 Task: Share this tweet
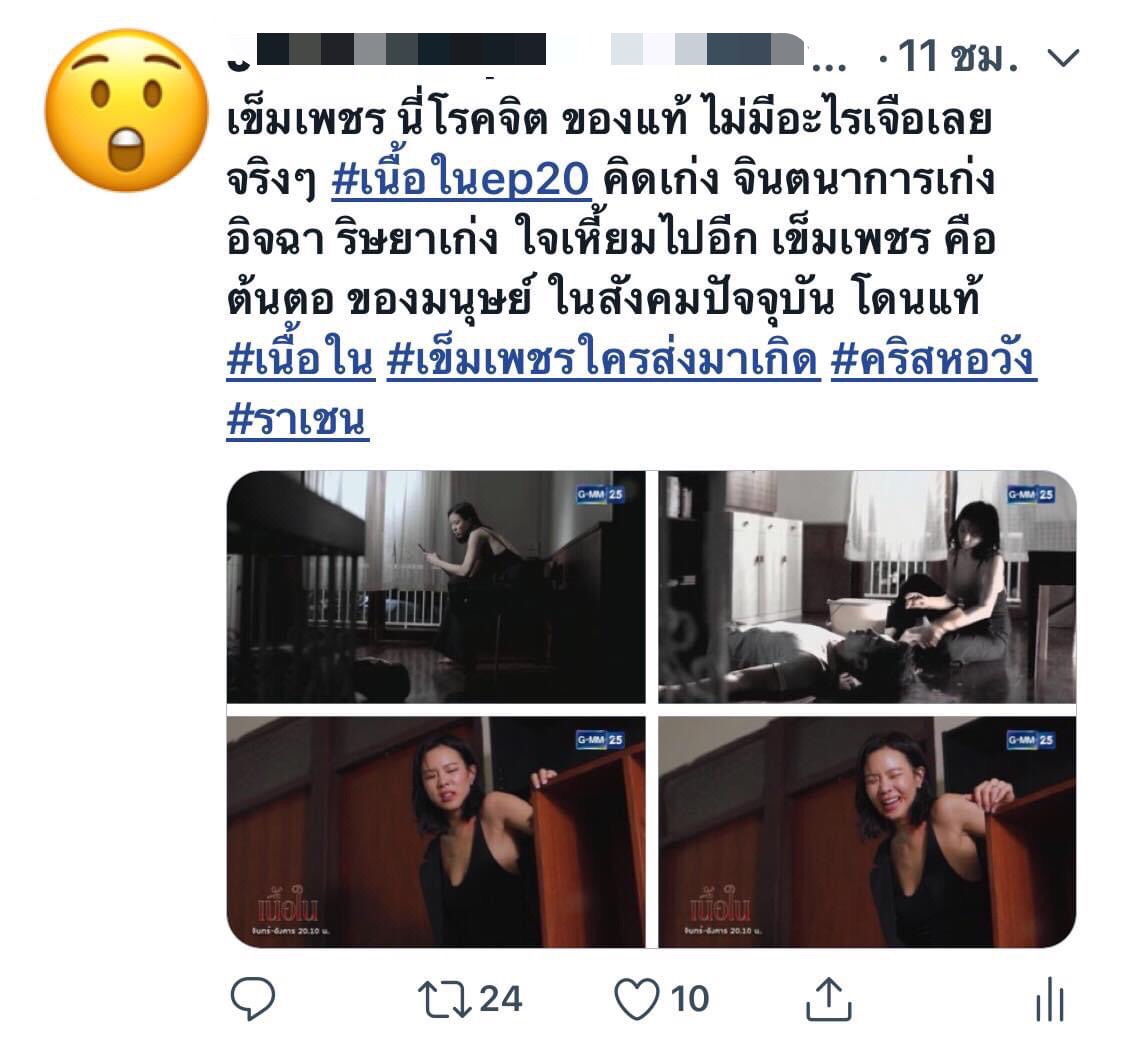829,998
